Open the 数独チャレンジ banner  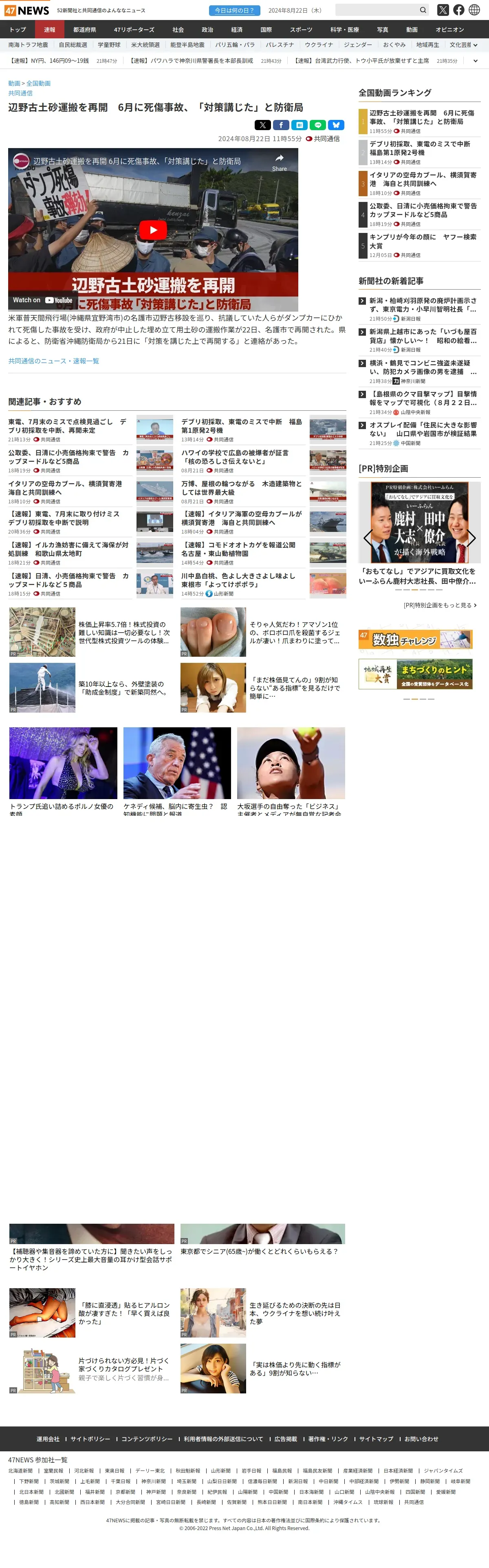click(x=415, y=639)
